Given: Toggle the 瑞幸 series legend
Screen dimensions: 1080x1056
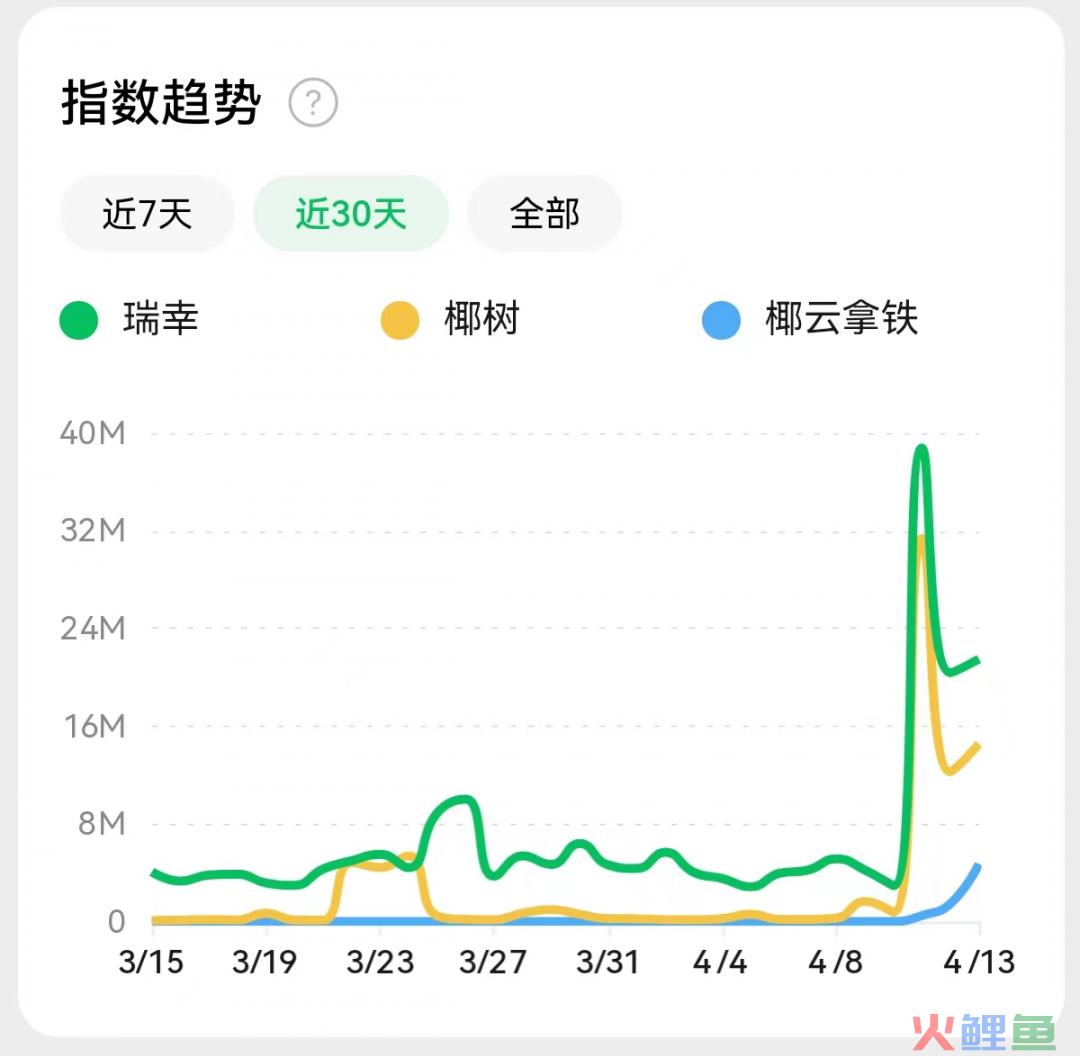Looking at the screenshot, I should (x=131, y=320).
